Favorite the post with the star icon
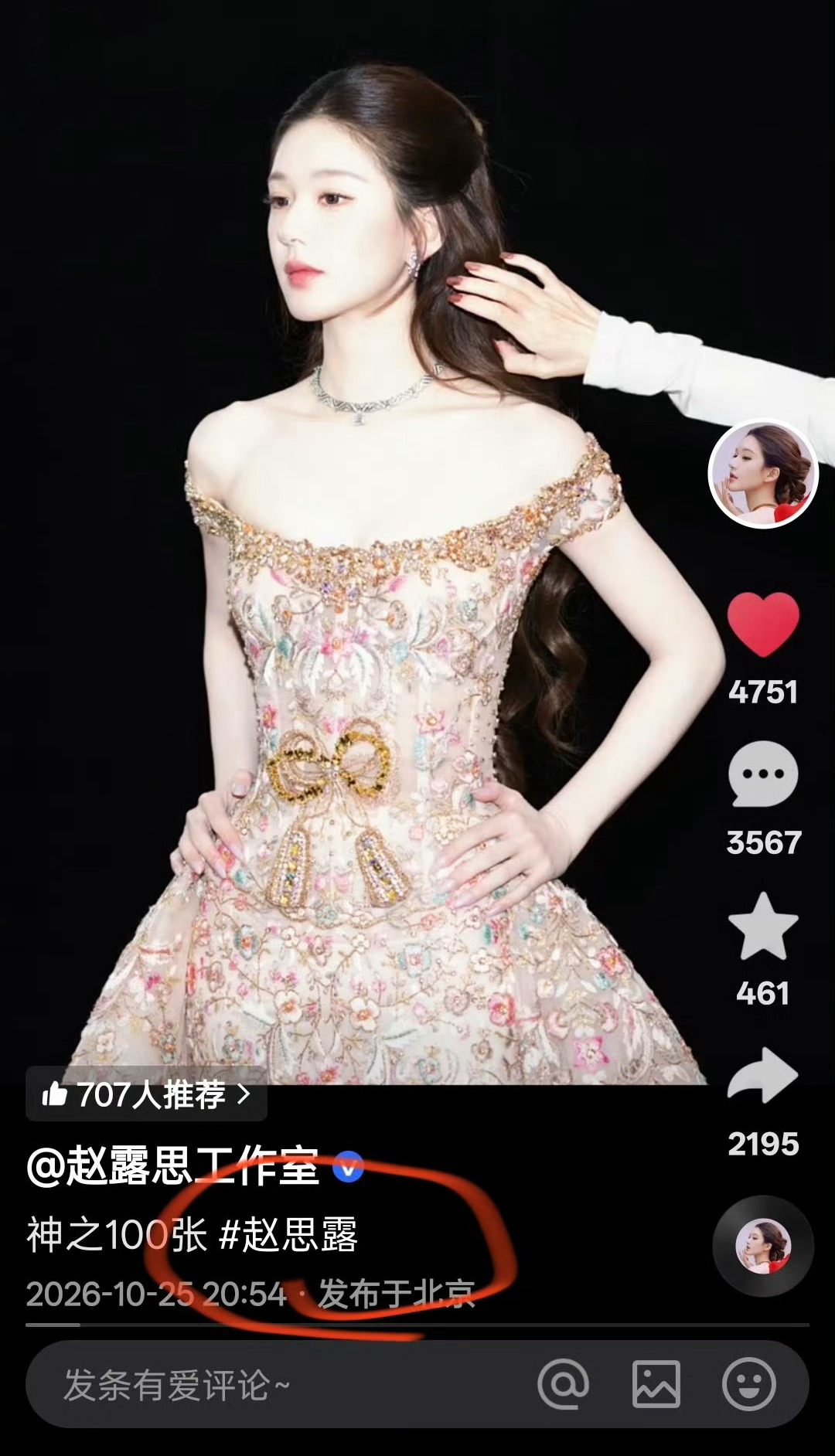The height and width of the screenshot is (1456, 835). tap(762, 926)
